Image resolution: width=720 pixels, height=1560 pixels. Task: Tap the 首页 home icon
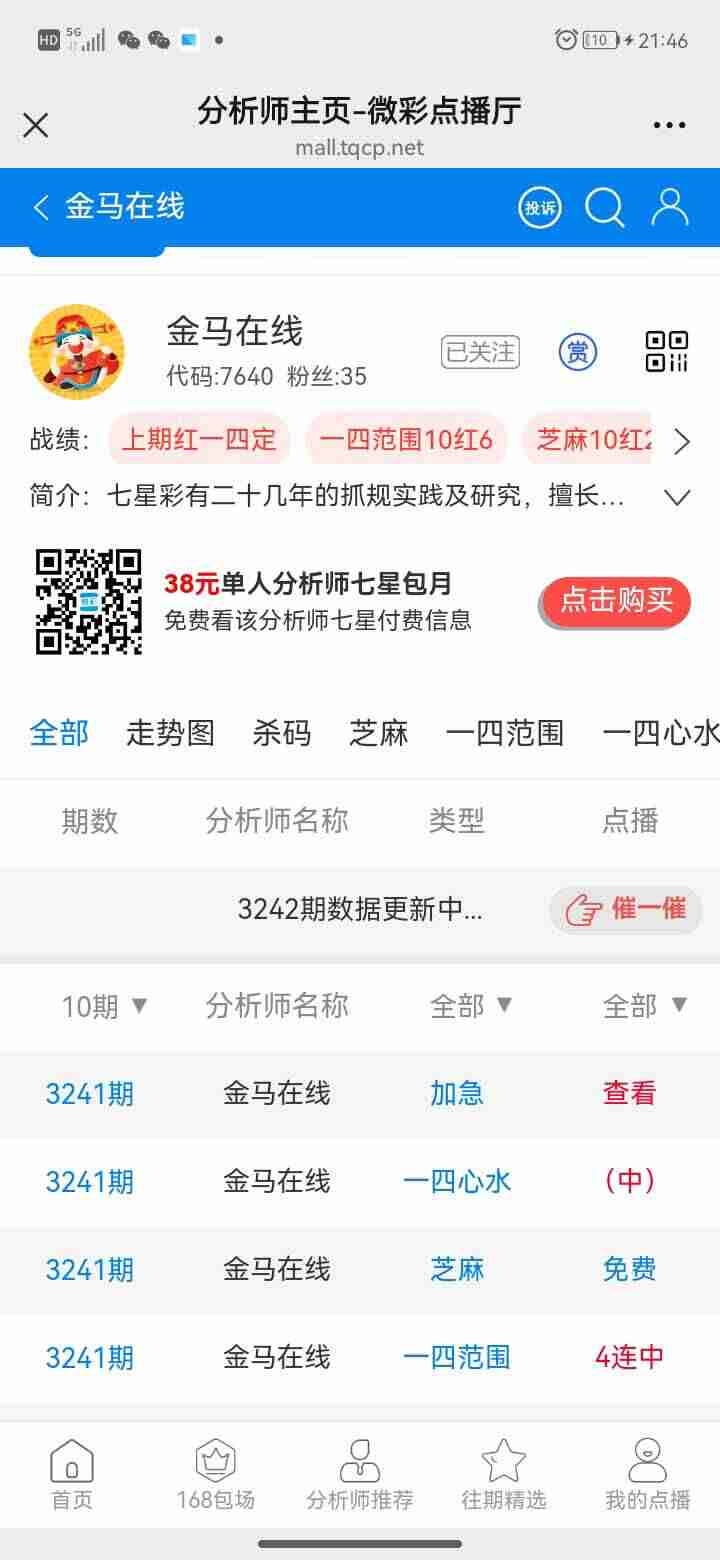[x=71, y=1470]
